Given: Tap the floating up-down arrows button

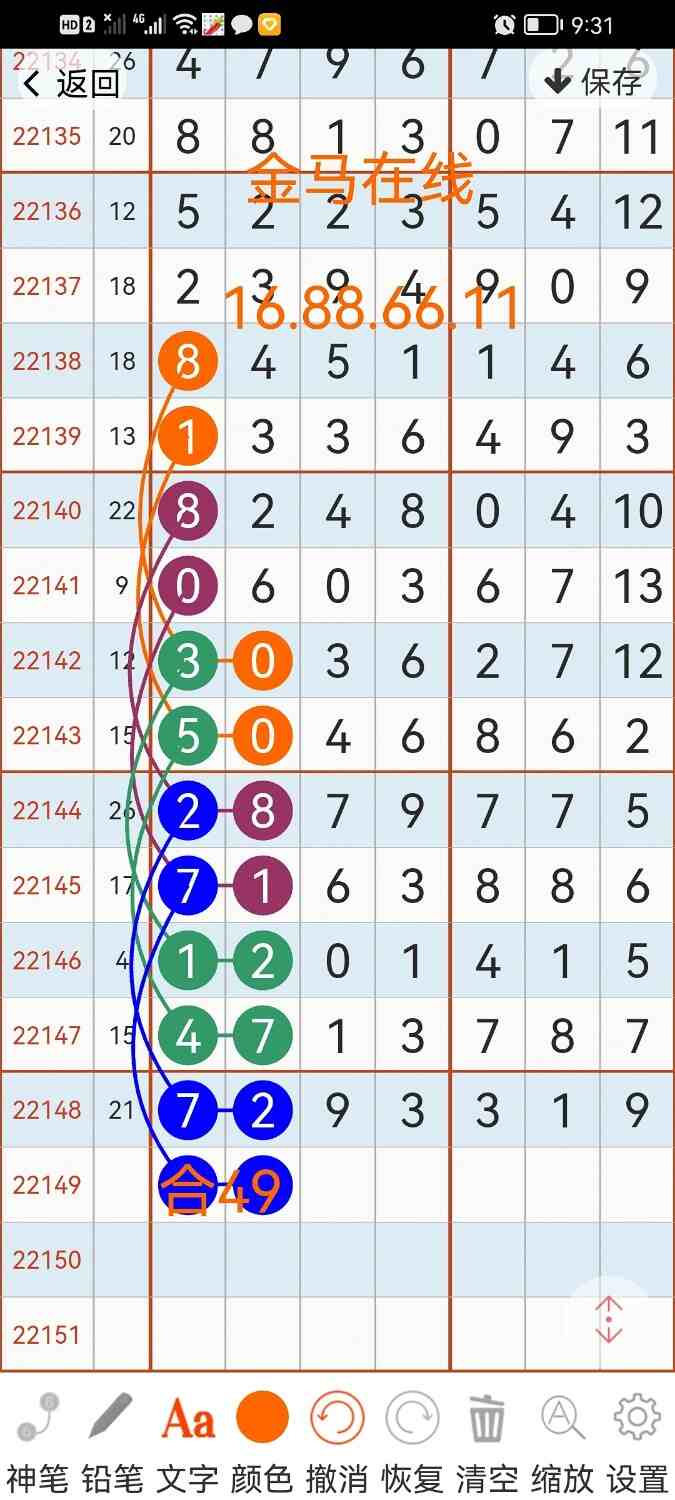Looking at the screenshot, I should point(609,1320).
